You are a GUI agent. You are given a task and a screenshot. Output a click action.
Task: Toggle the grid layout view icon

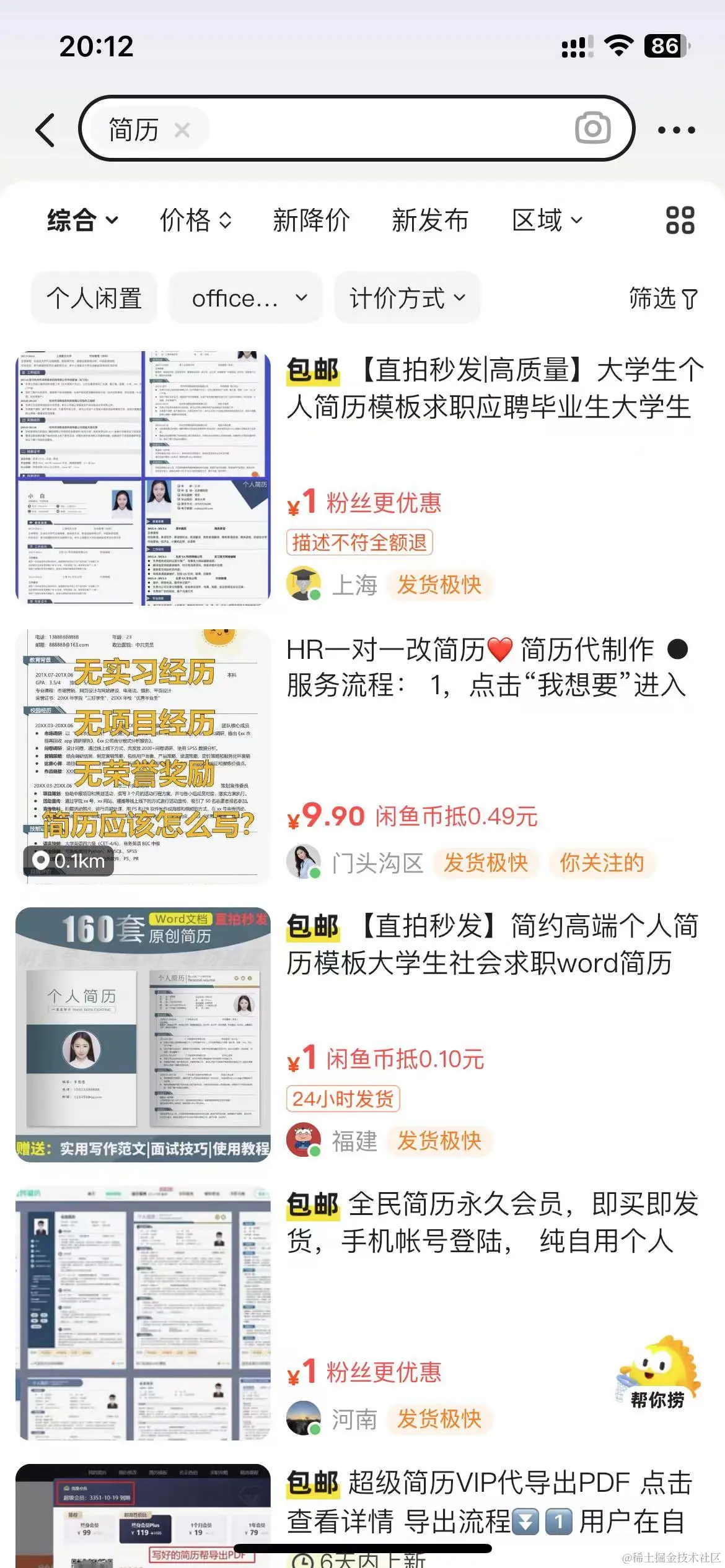pyautogui.click(x=680, y=220)
